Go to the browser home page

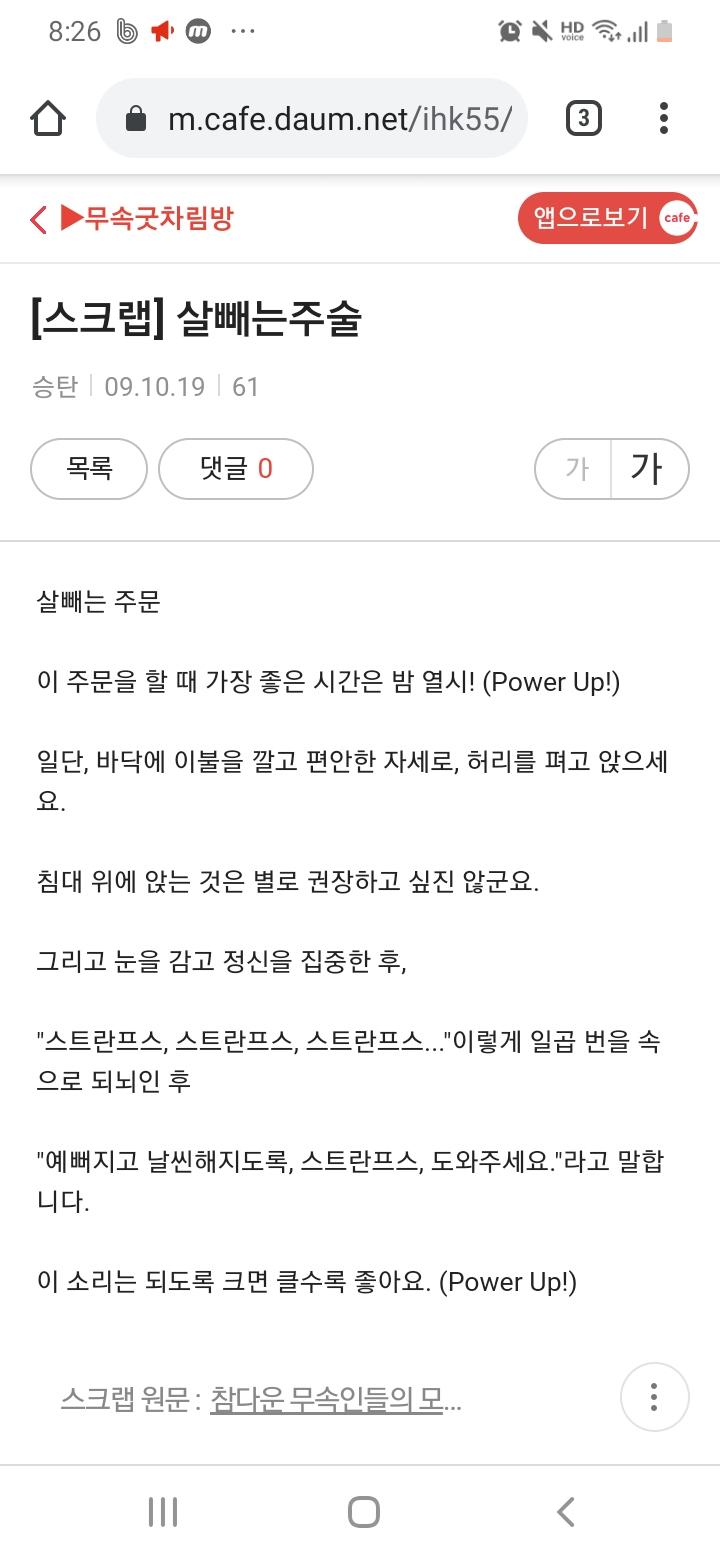[x=48, y=119]
